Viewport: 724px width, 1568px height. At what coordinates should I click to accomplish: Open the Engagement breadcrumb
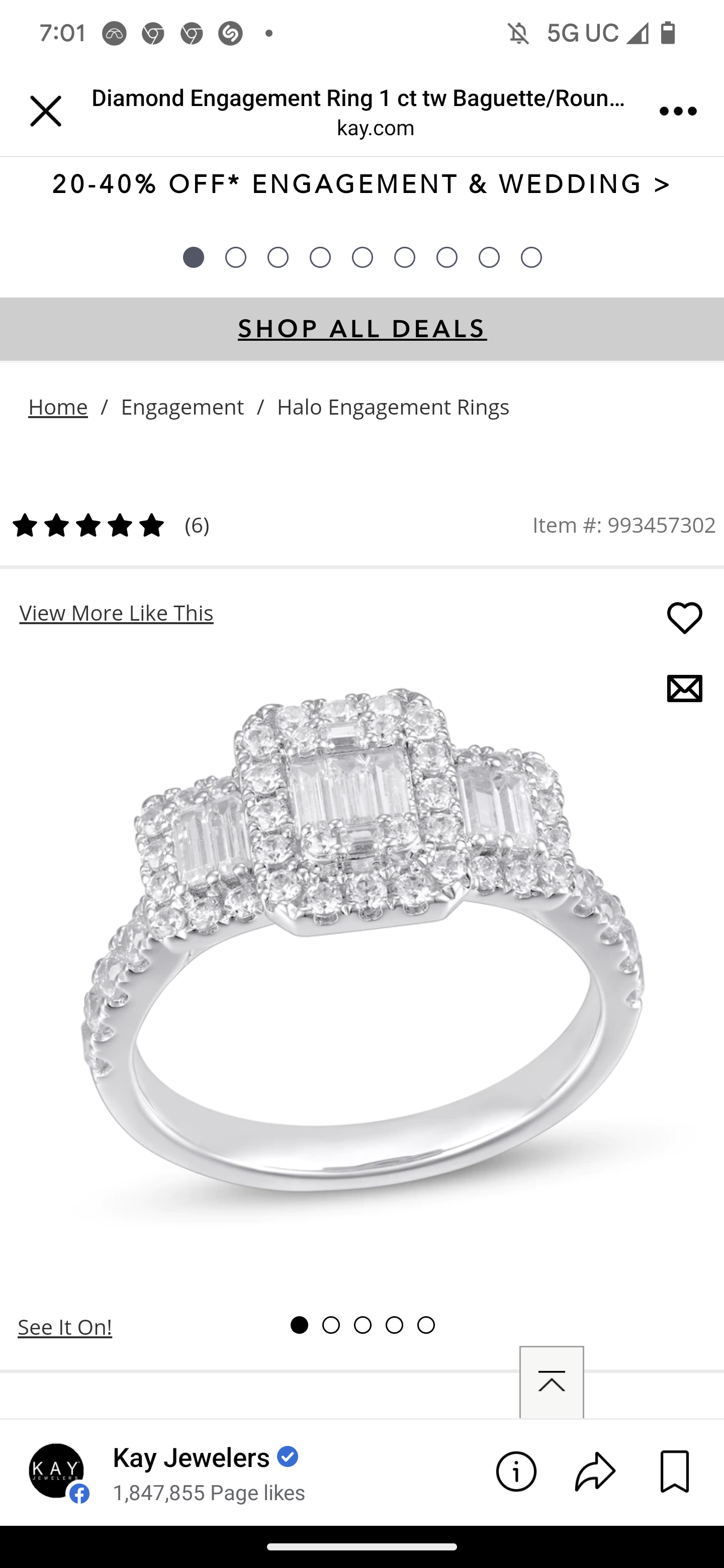point(182,407)
